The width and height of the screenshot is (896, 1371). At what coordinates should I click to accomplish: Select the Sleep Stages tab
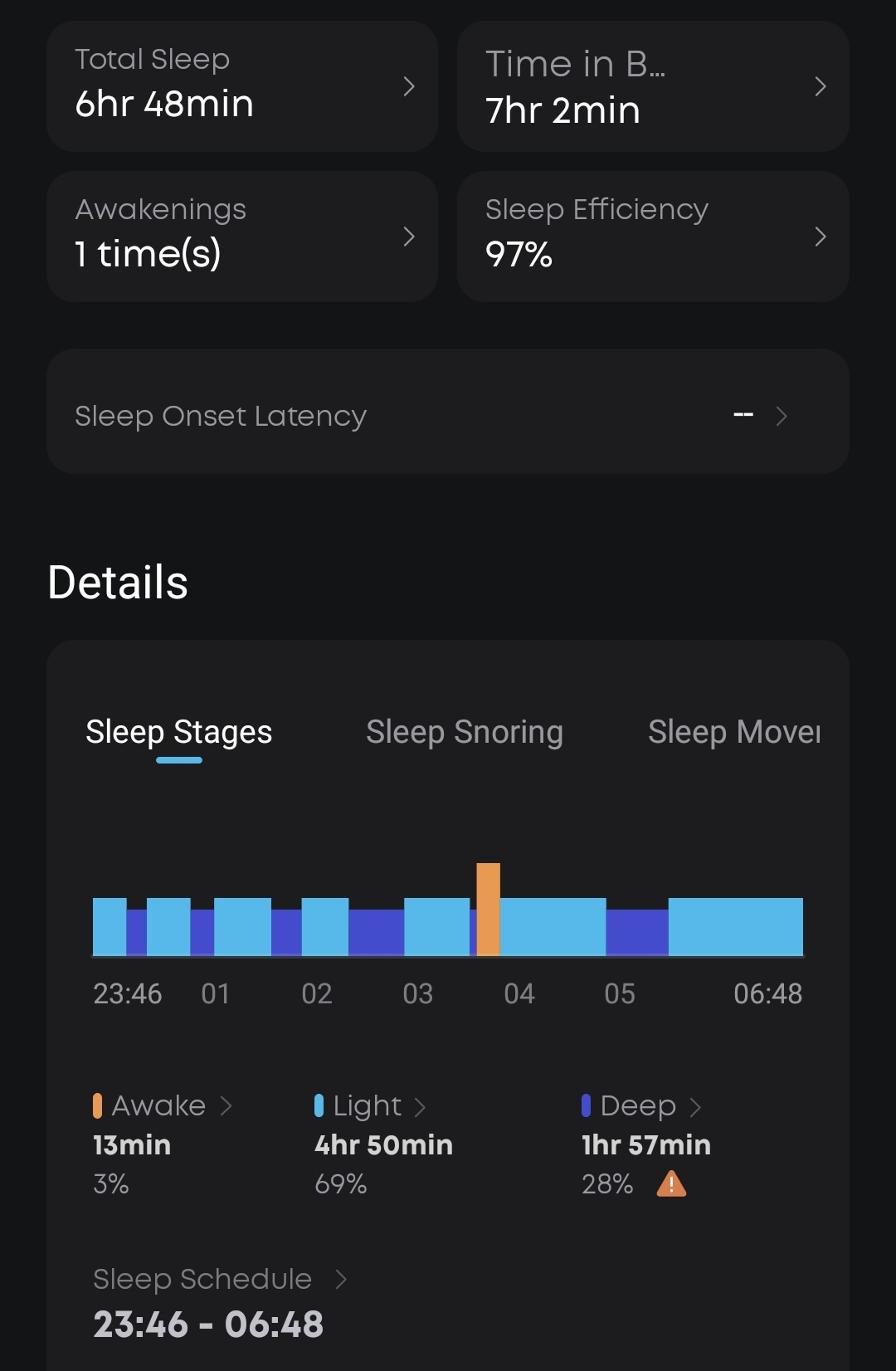tap(179, 732)
